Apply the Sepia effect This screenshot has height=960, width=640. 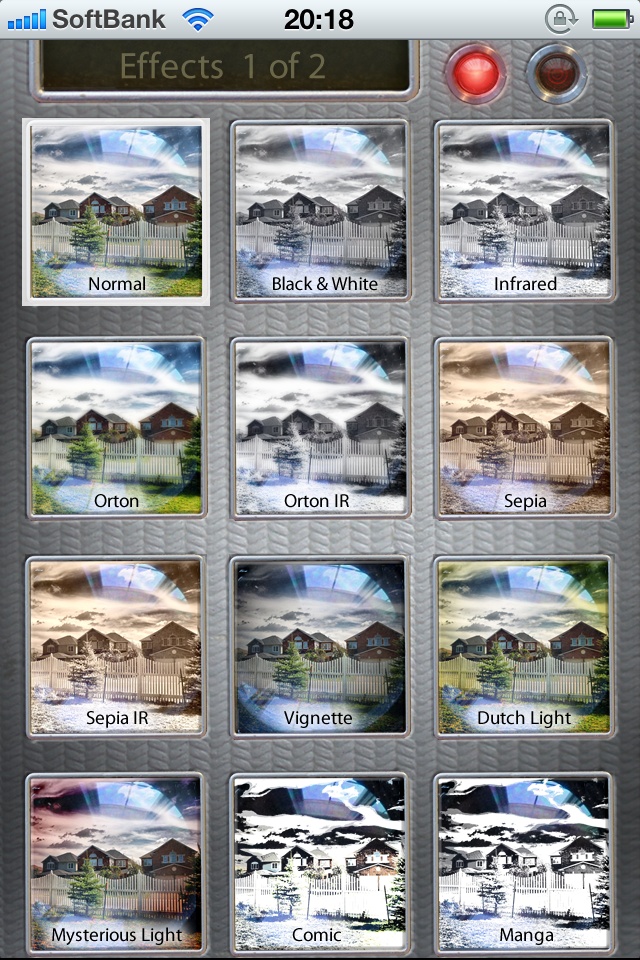[525, 428]
